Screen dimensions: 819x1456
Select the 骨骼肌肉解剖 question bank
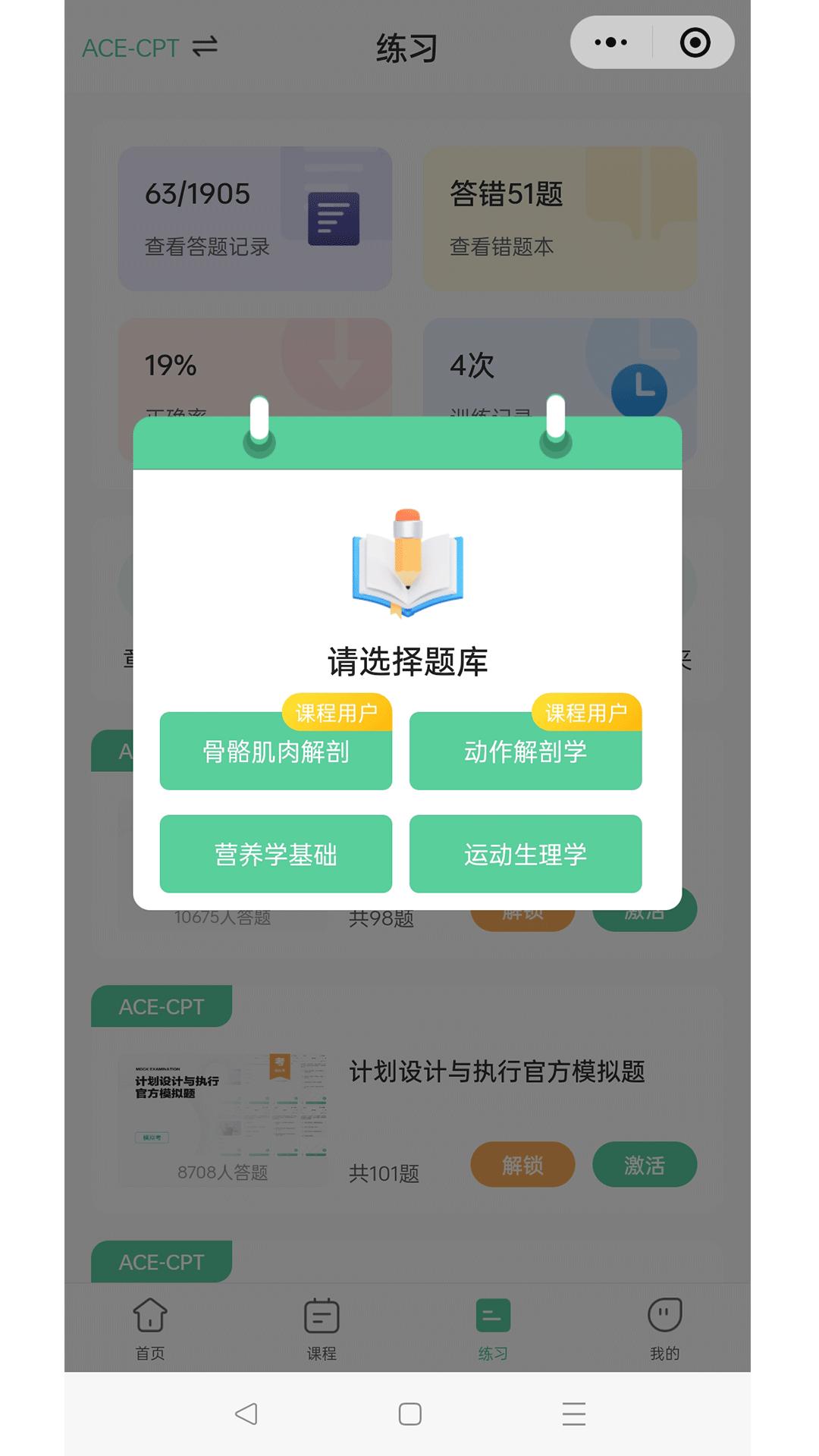[276, 749]
